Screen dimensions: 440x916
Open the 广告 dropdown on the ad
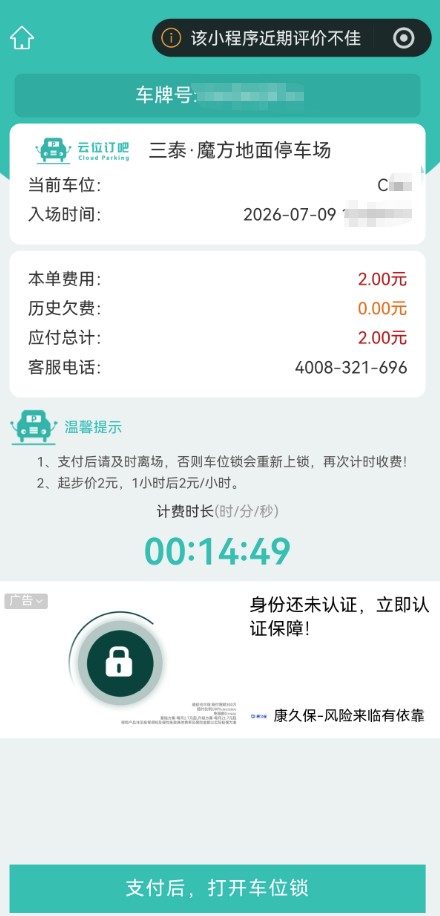(26, 601)
